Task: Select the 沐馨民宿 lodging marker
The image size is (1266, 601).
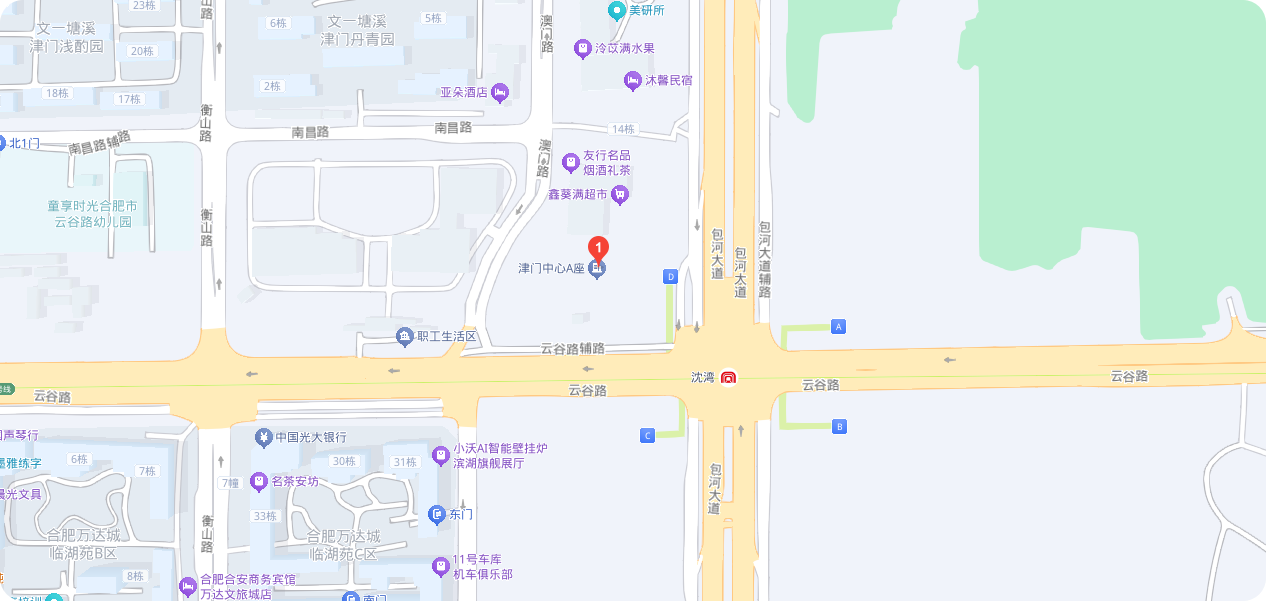Action: 632,80
